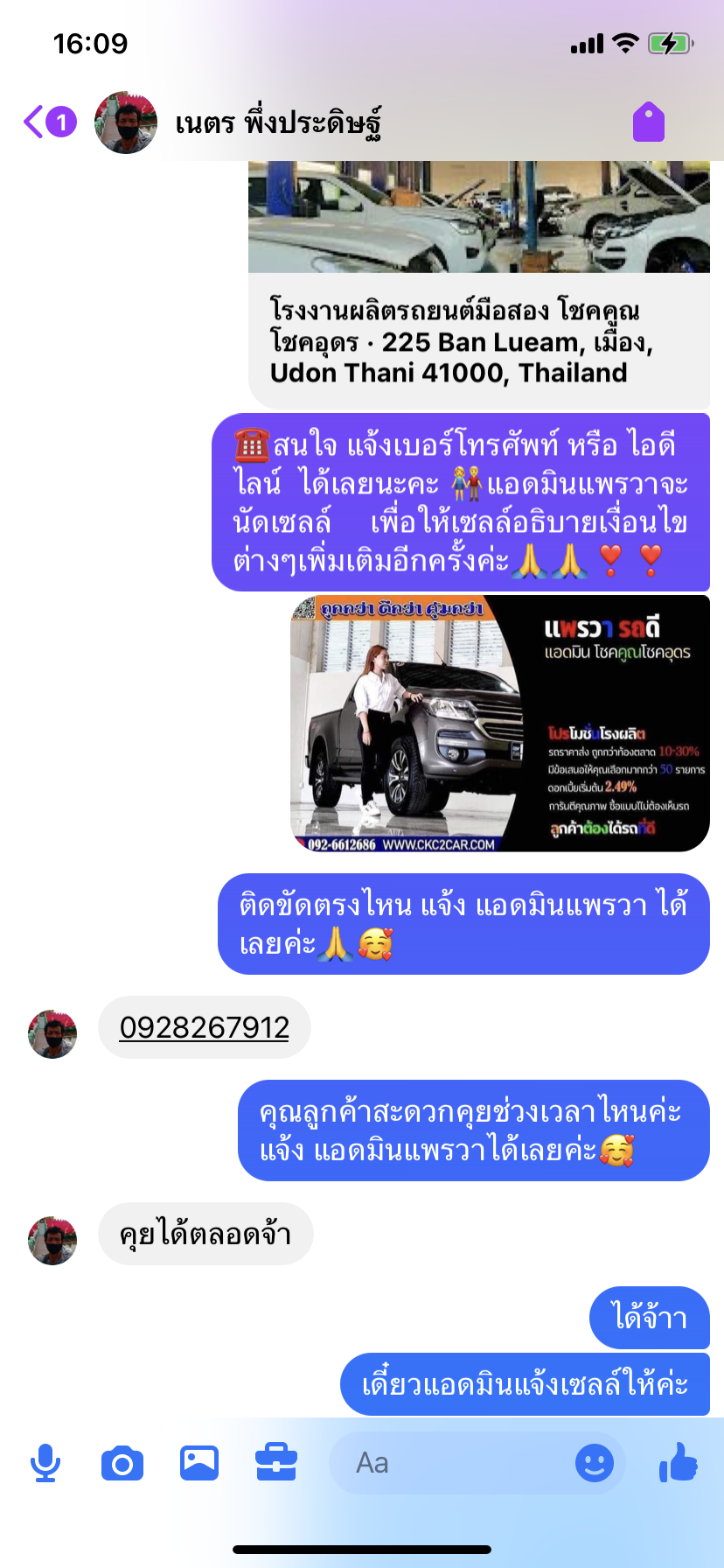Open the business tools briefcase icon
The width and height of the screenshot is (724, 1568).
point(276,1463)
